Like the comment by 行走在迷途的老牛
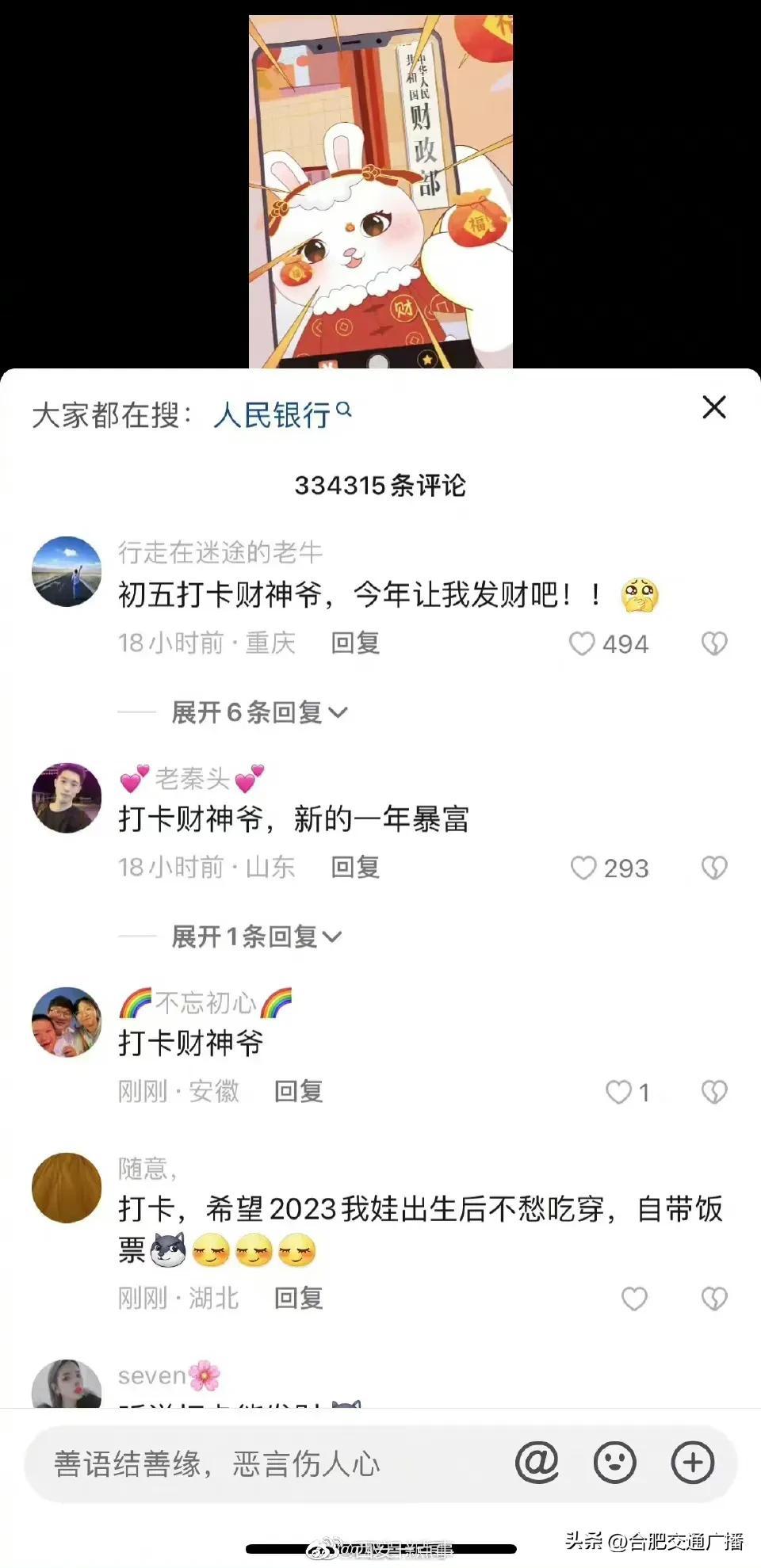Image resolution: width=761 pixels, height=1568 pixels. pos(583,643)
